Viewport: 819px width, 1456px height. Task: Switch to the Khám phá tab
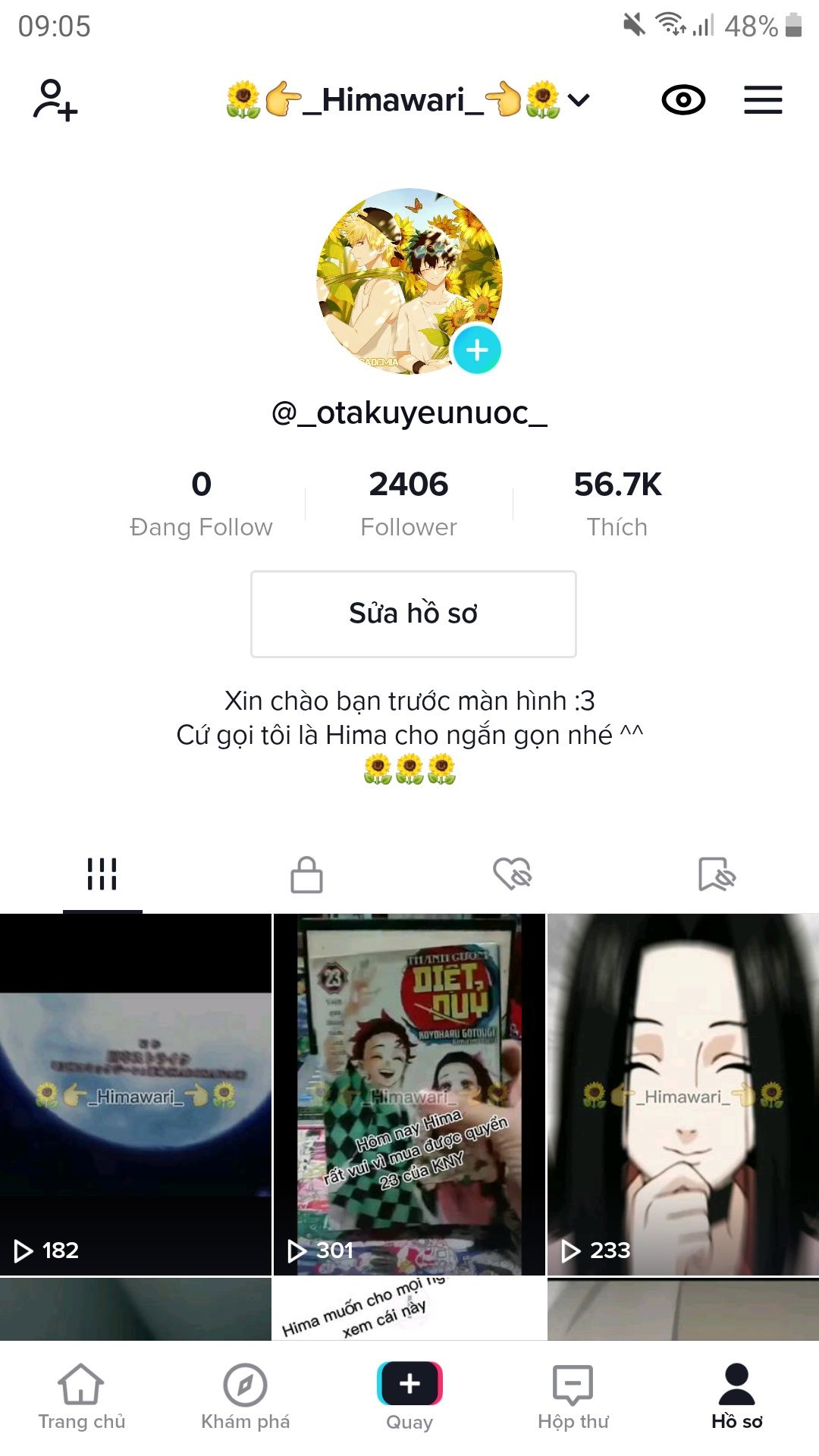pos(246,1397)
